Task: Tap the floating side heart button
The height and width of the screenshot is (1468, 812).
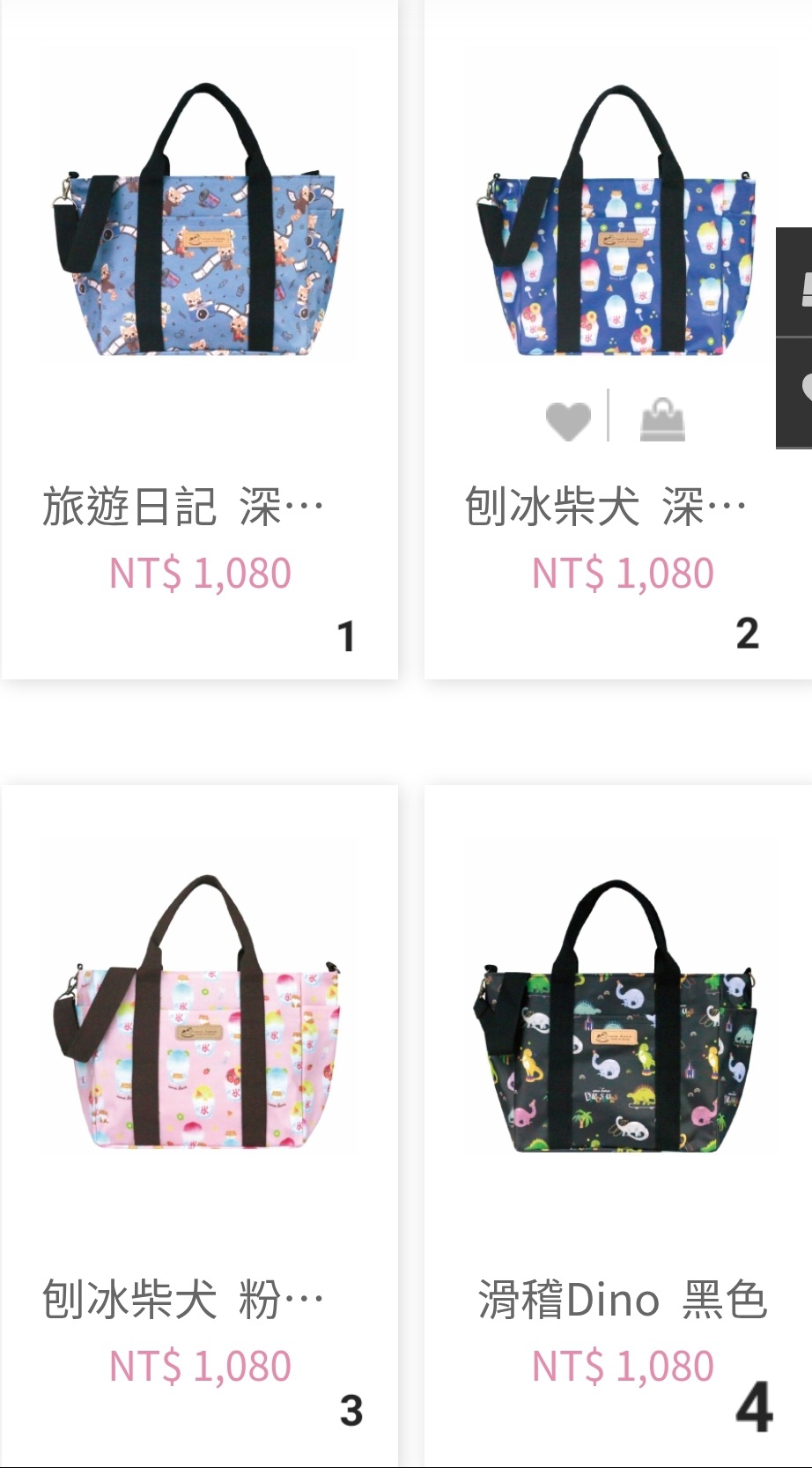Action: click(795, 393)
